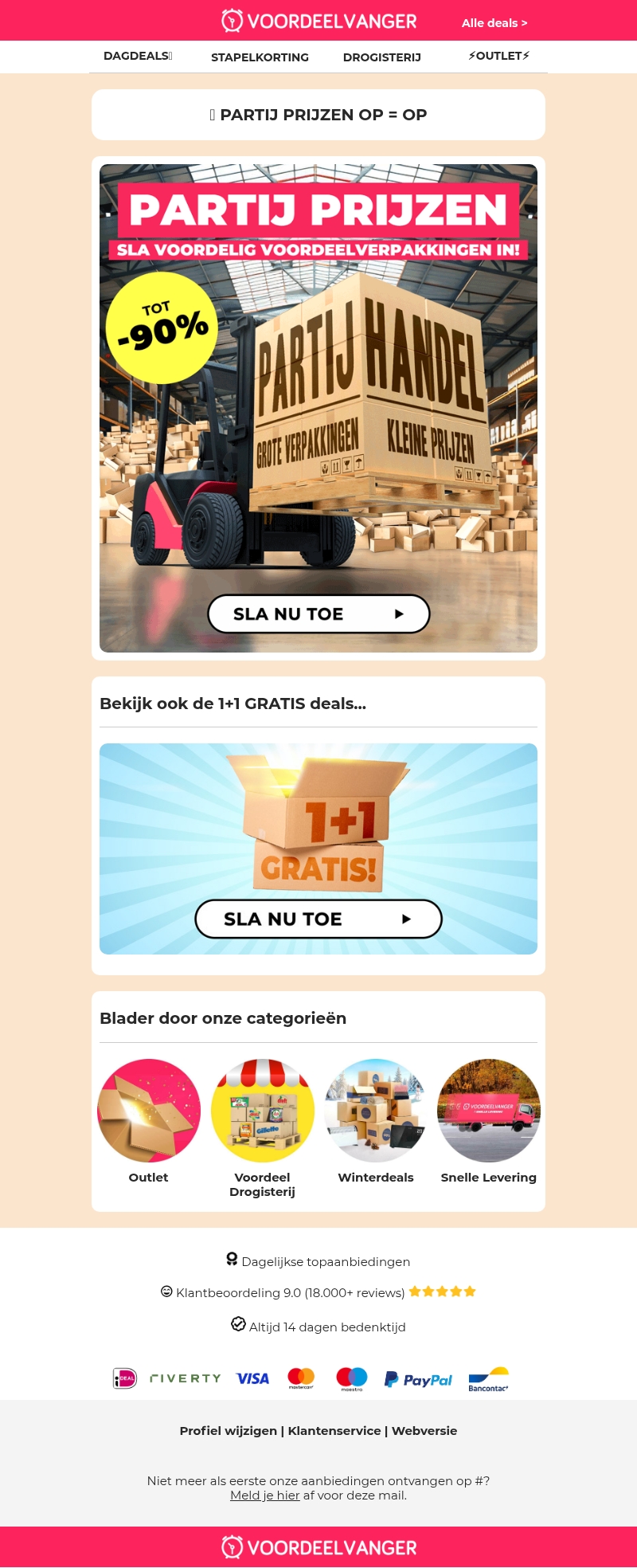Click the VISA payment icon
Image resolution: width=637 pixels, height=1568 pixels.
click(x=252, y=1378)
